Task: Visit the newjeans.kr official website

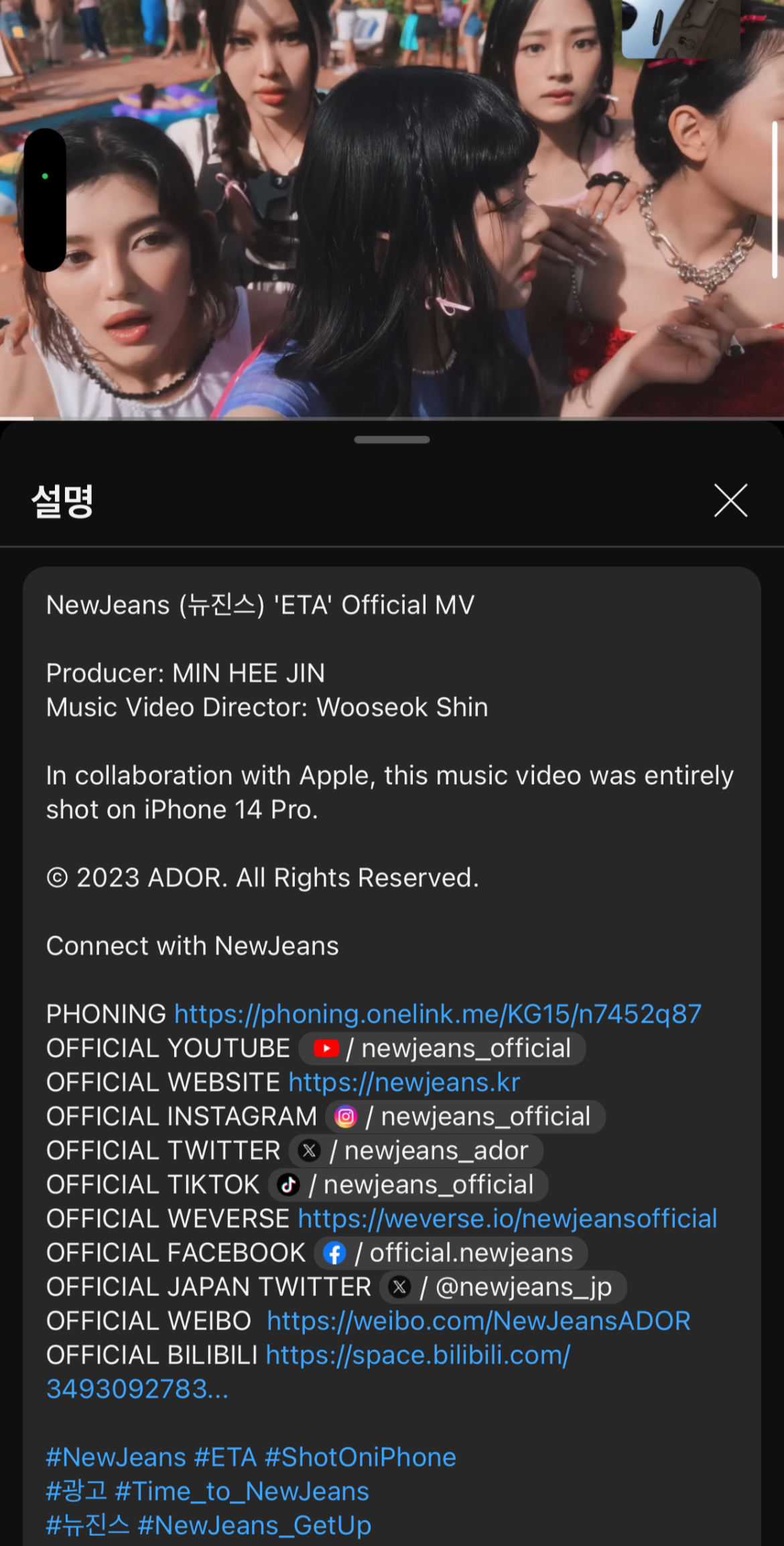Action: [x=404, y=1082]
